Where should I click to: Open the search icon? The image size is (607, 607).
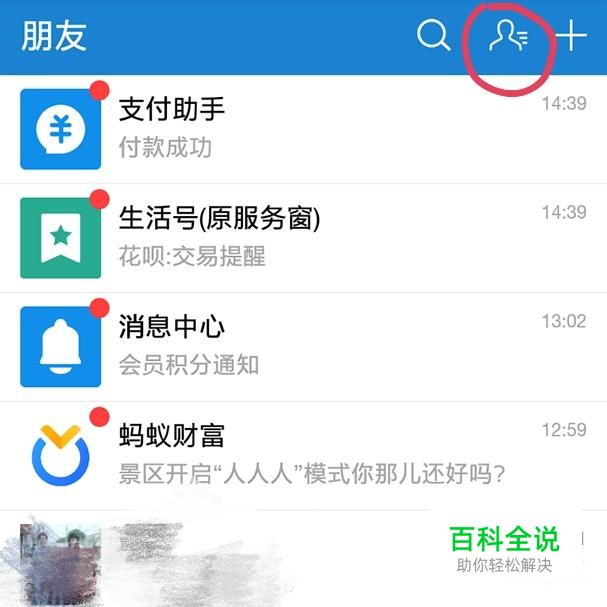[434, 37]
